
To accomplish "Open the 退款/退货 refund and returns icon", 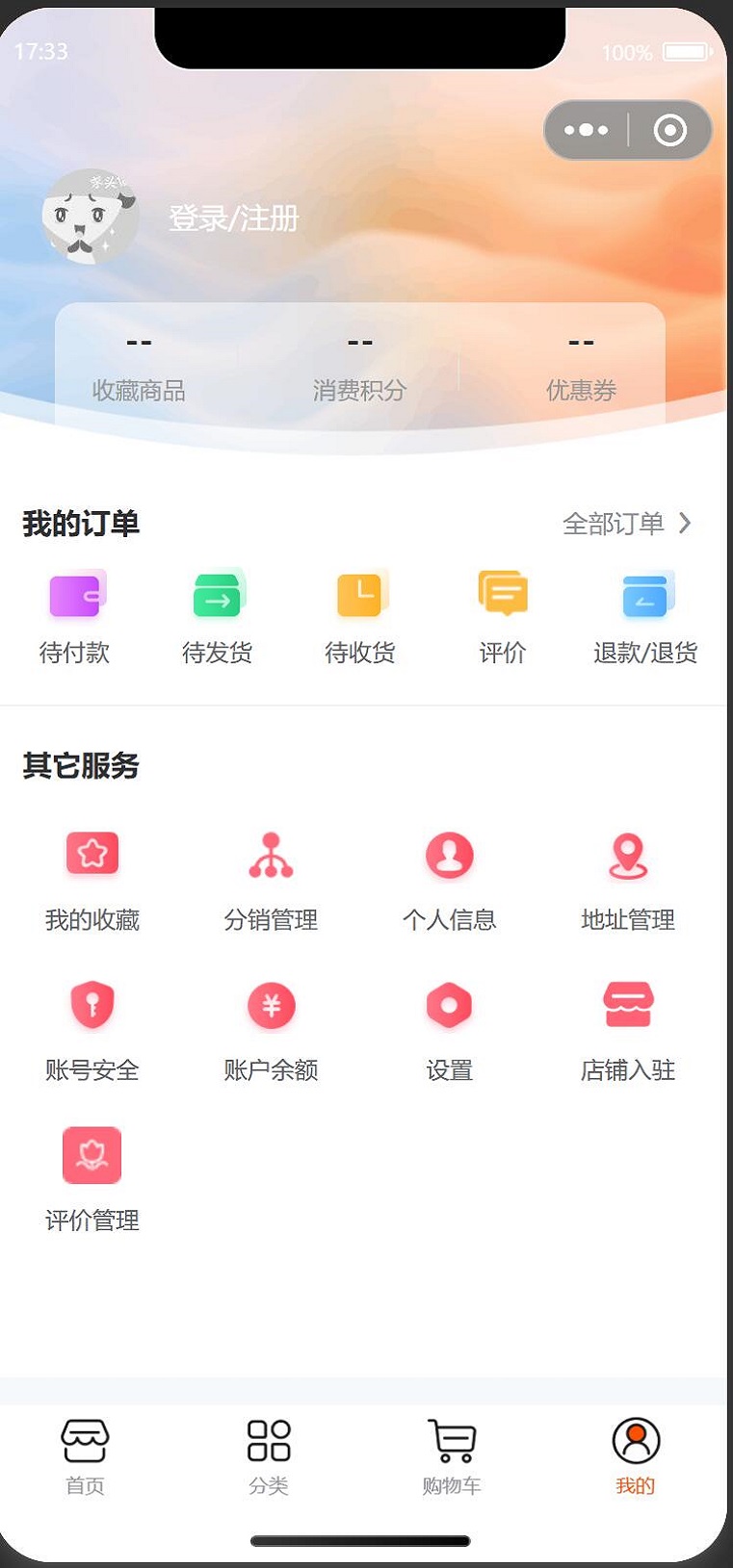I will tap(645, 595).
